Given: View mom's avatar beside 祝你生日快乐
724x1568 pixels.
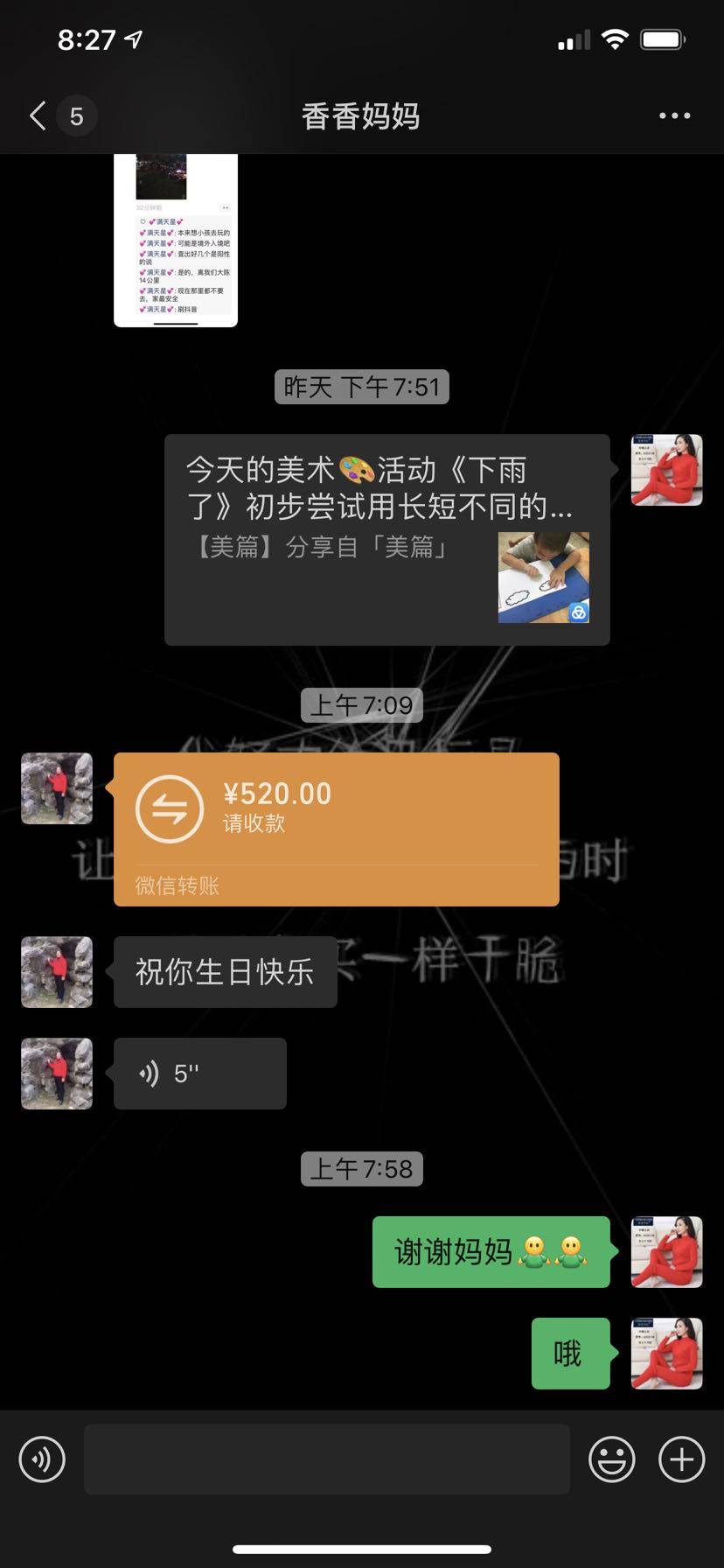Looking at the screenshot, I should 57,972.
